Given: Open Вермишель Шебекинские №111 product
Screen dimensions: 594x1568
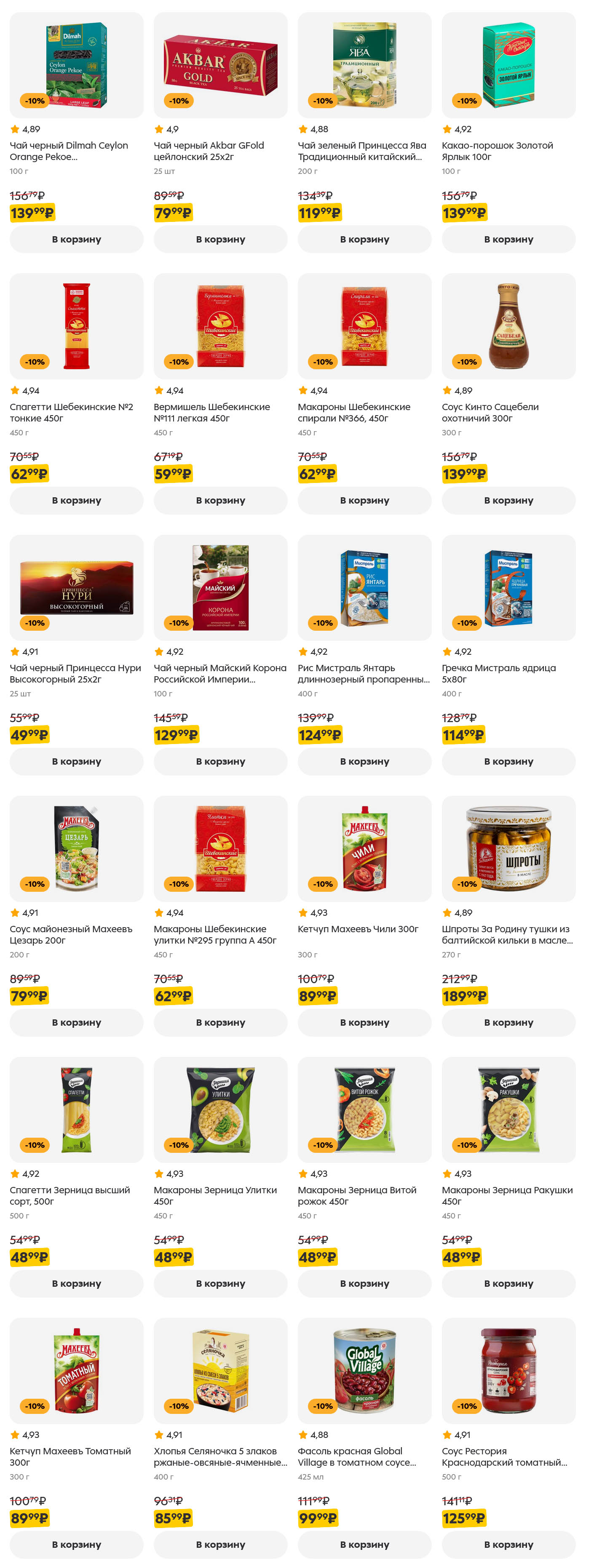Looking at the screenshot, I should coord(220,326).
